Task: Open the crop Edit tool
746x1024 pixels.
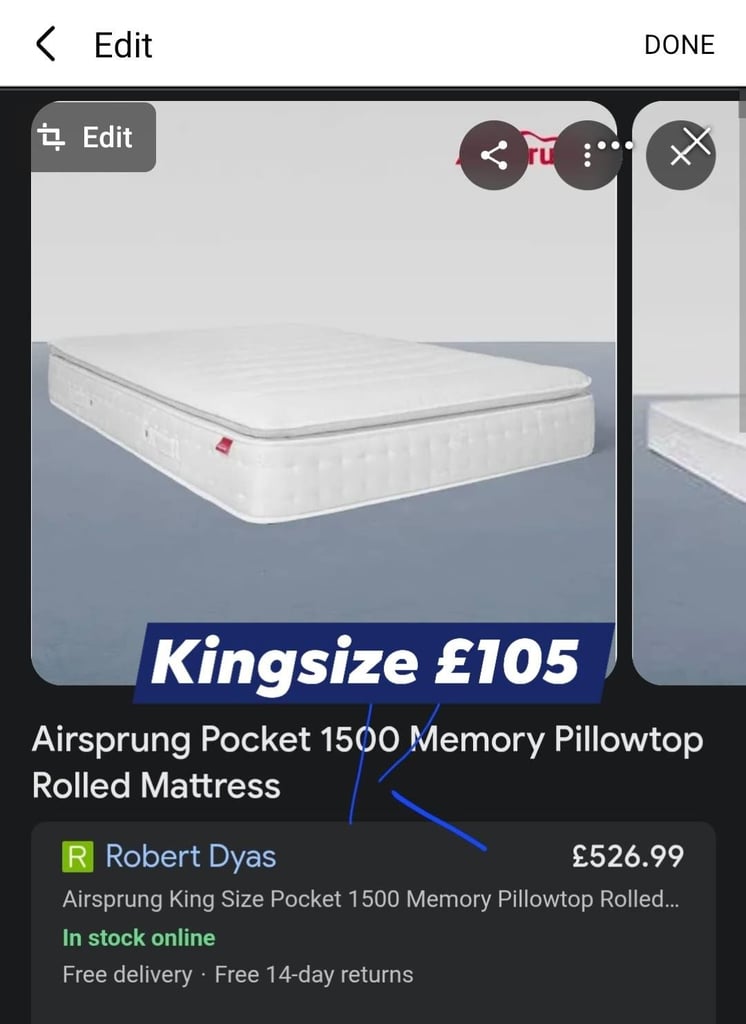Action: [93, 137]
